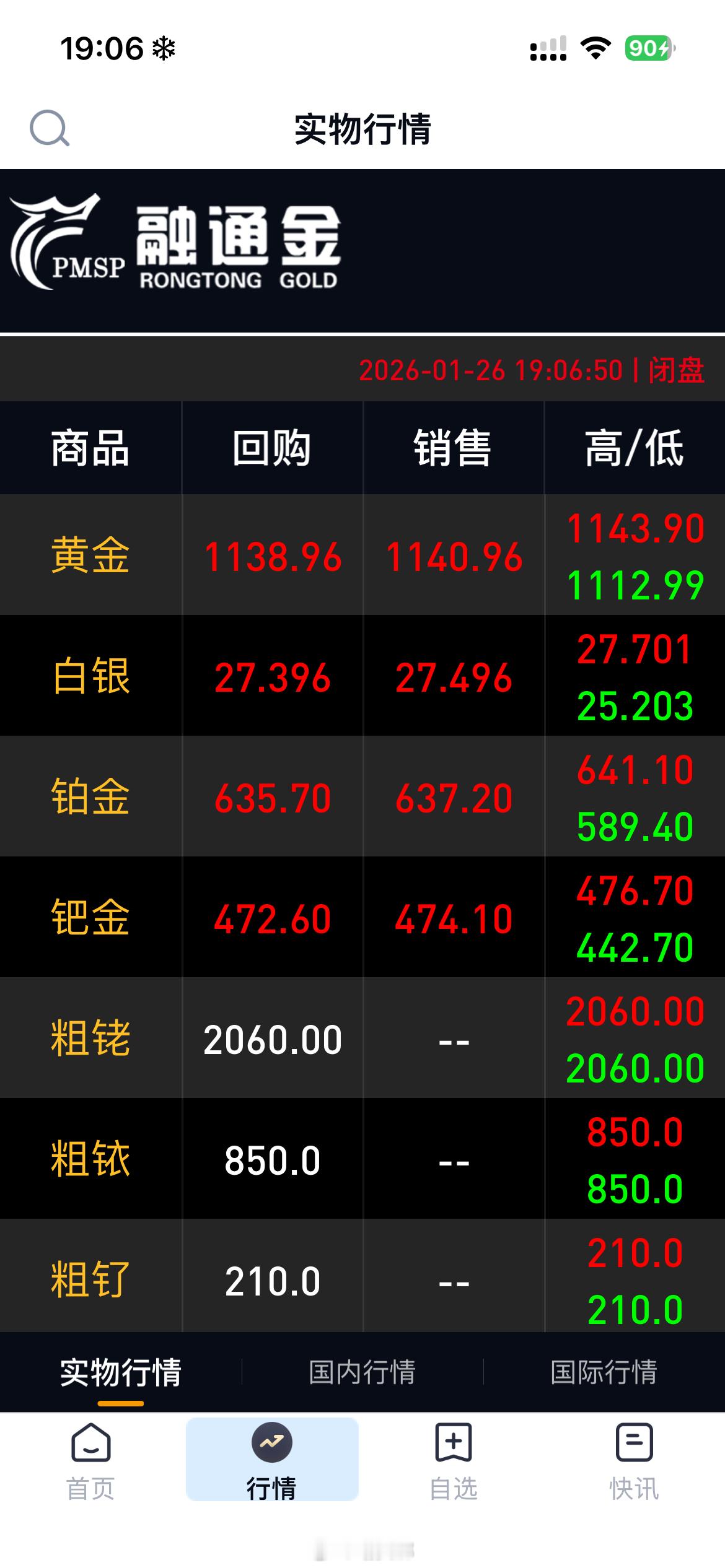
Task: Select the 钯金 selling price 474.10
Action: coord(453,920)
